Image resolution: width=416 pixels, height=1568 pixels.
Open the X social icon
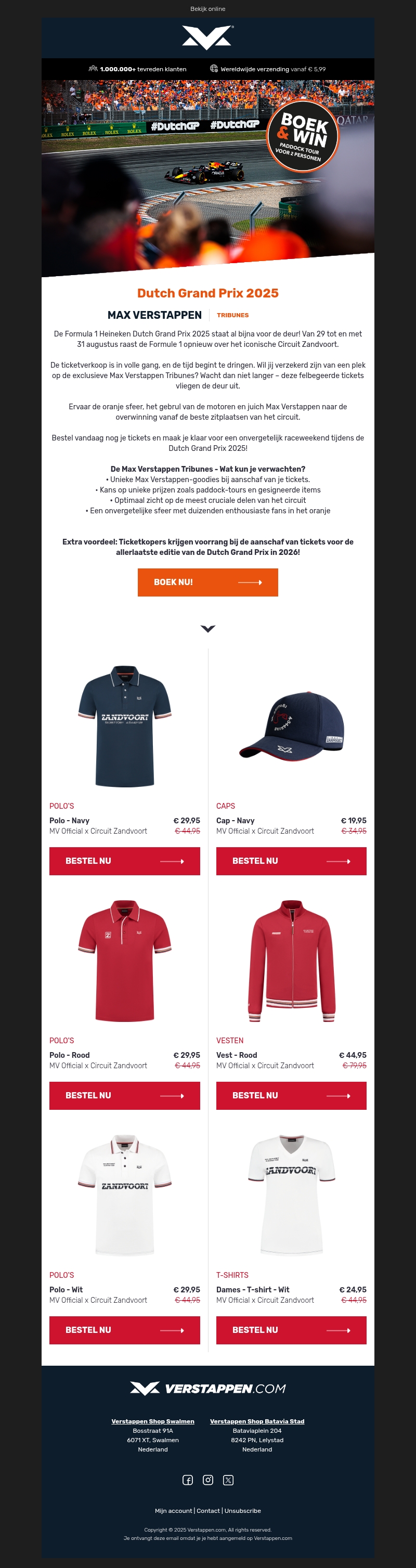tap(228, 1480)
